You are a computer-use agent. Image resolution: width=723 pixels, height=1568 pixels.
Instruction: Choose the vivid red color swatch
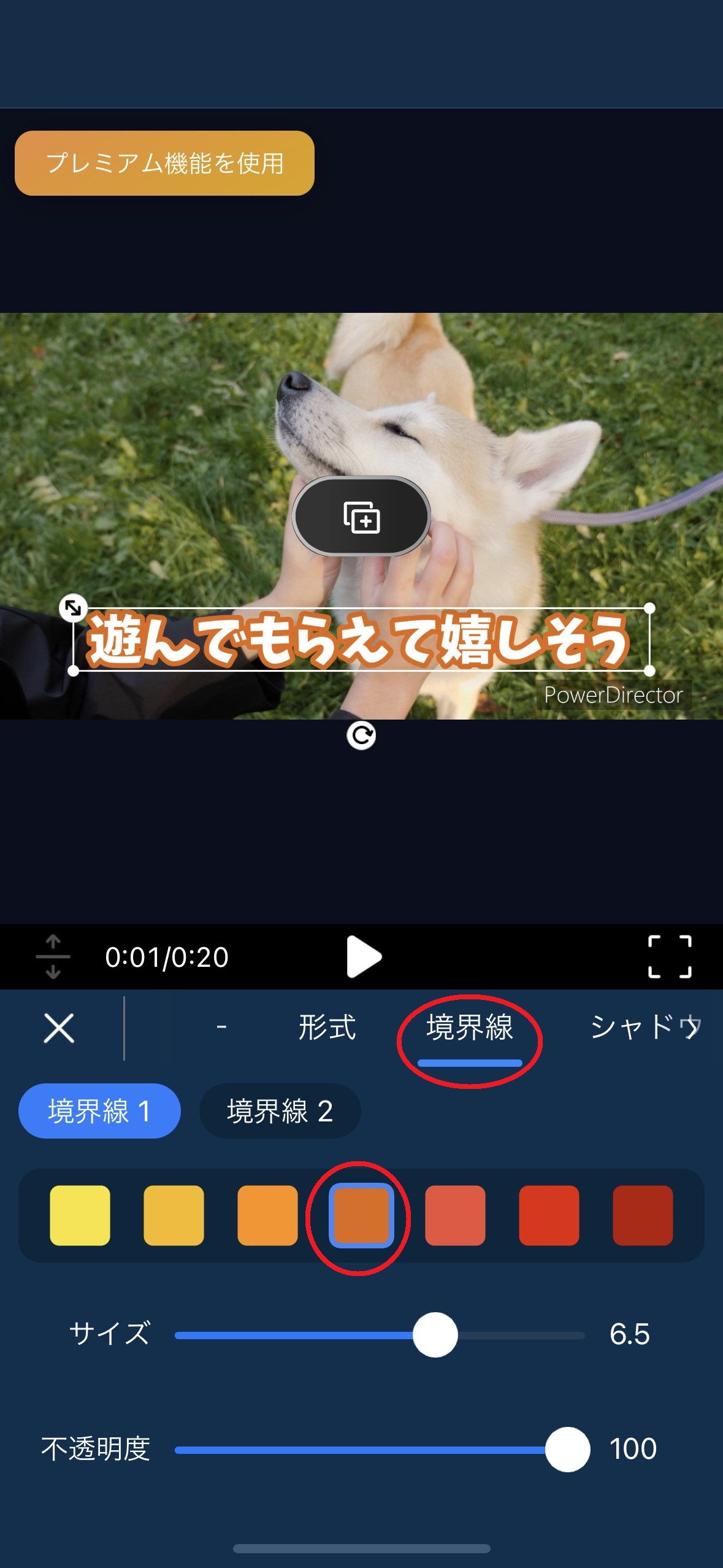pos(549,1215)
